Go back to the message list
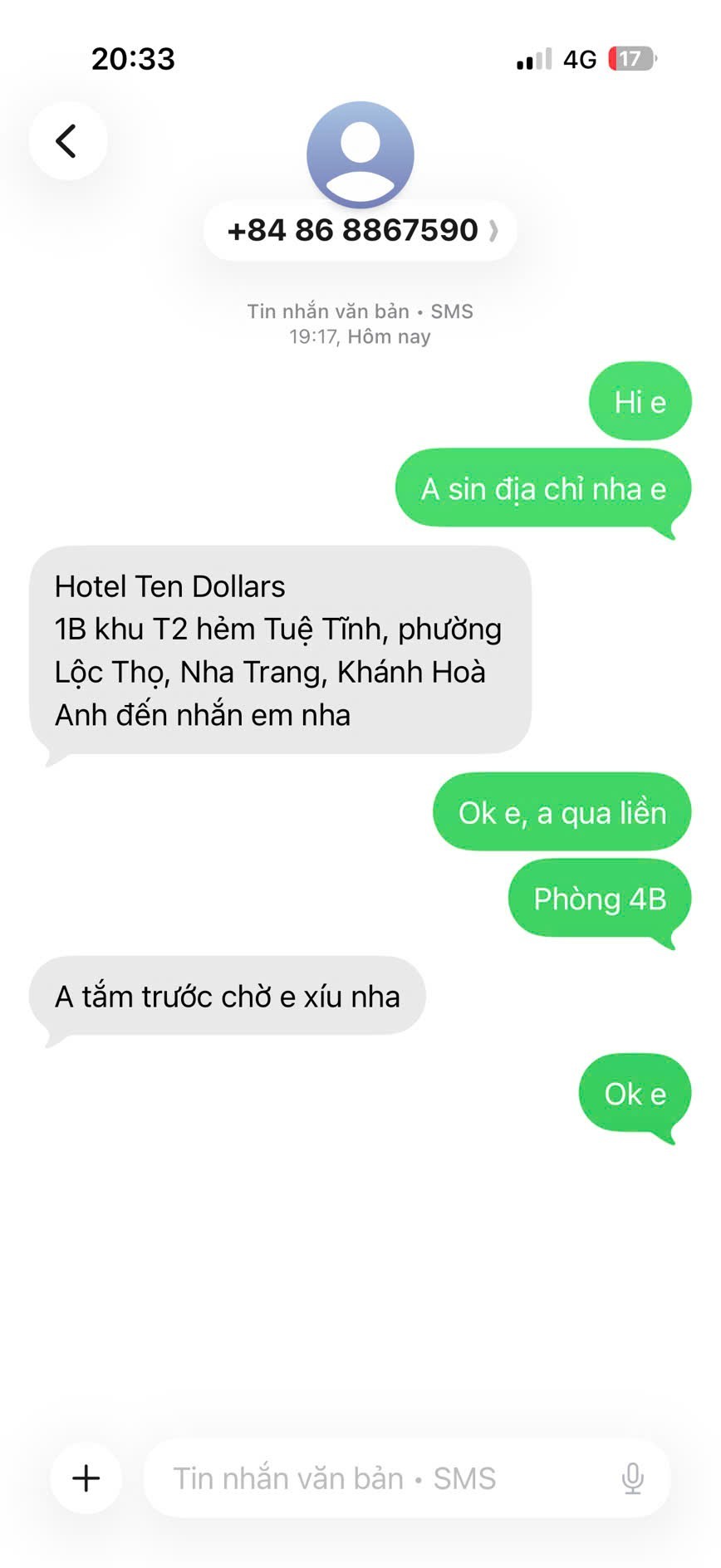 [67, 141]
